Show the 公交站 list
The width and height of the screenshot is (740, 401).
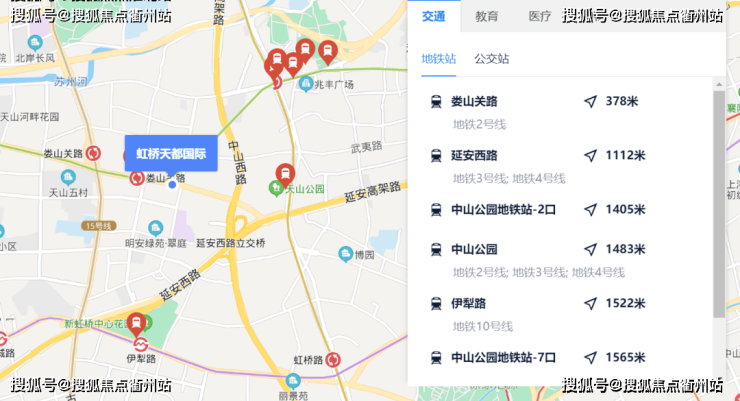pyautogui.click(x=491, y=59)
